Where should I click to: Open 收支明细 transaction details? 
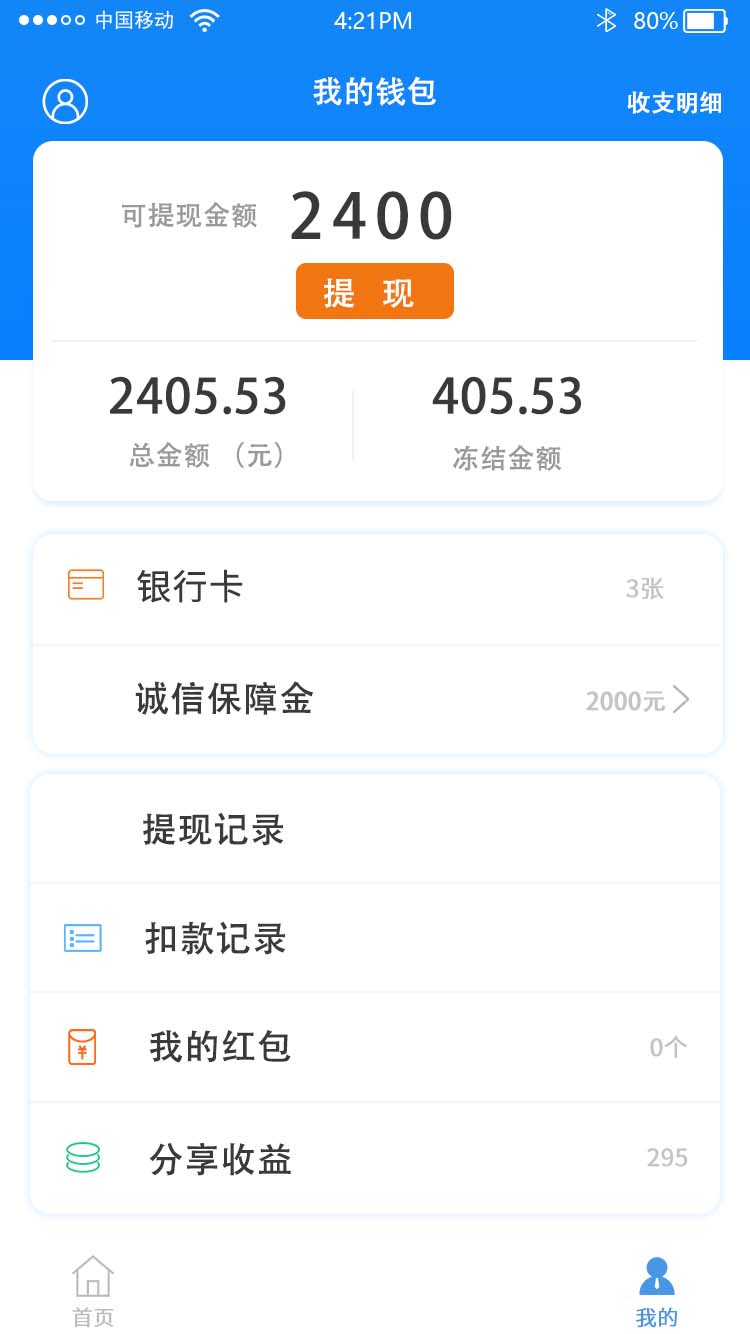click(674, 103)
